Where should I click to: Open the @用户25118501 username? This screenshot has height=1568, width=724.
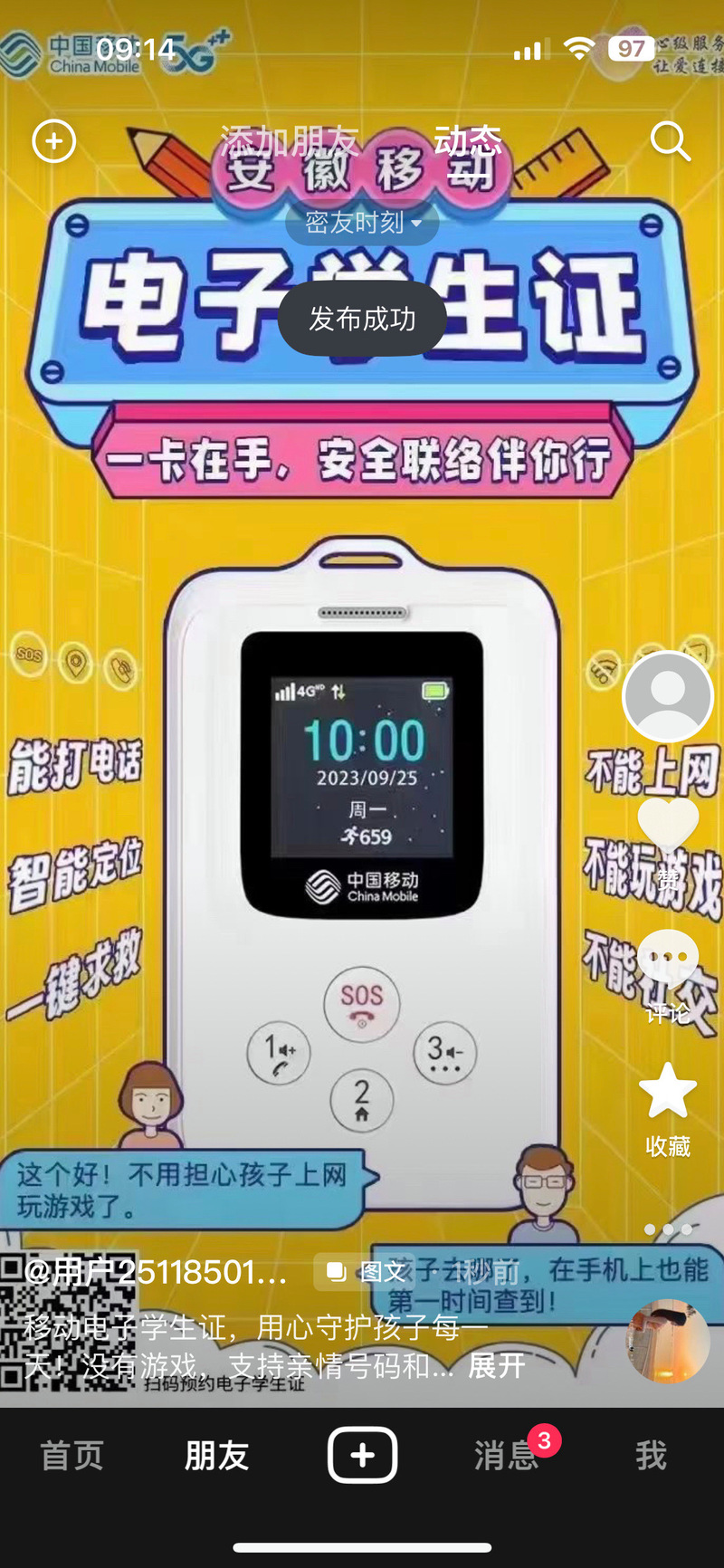pos(156,1272)
